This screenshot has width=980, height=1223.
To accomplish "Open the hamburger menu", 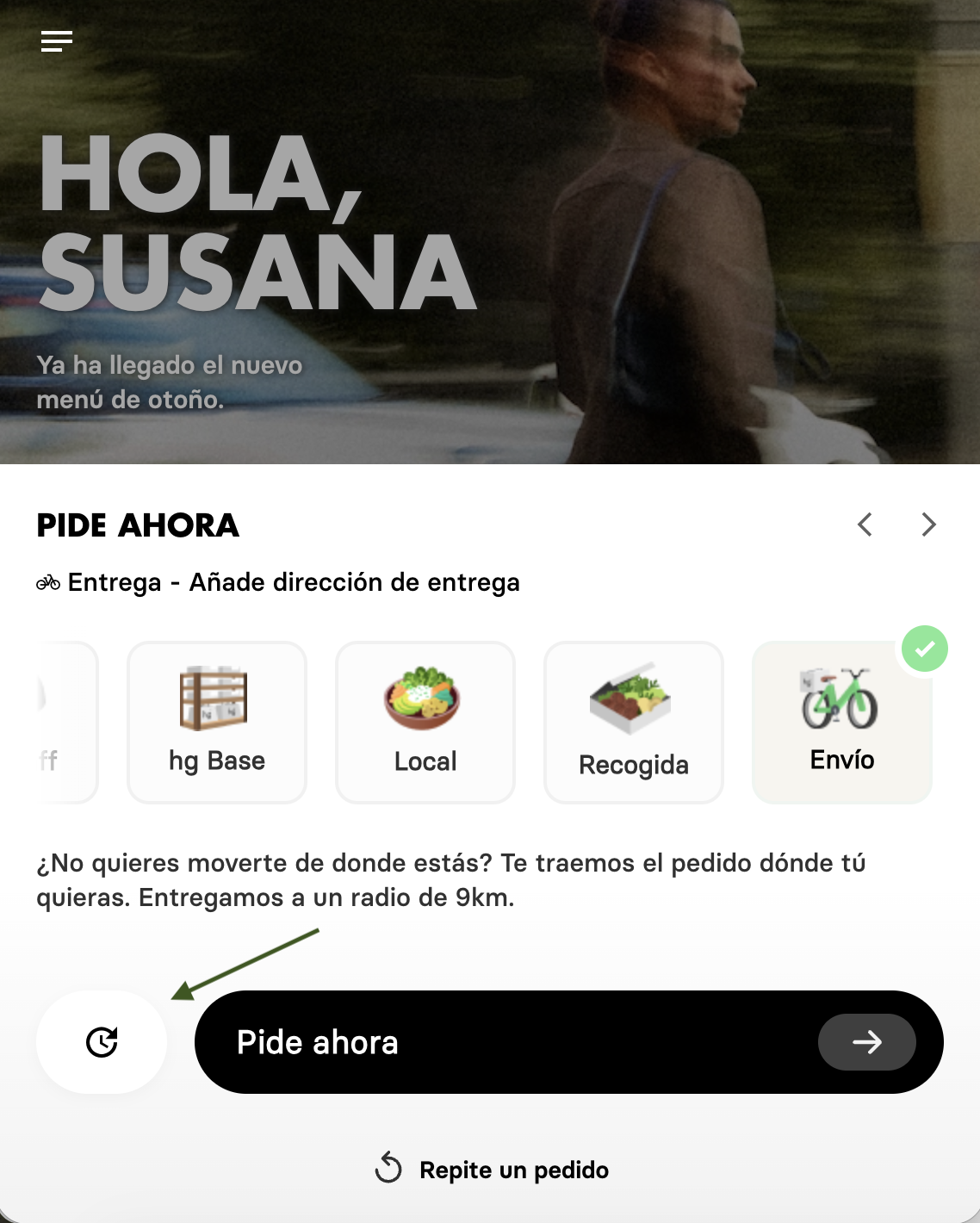I will [x=57, y=41].
